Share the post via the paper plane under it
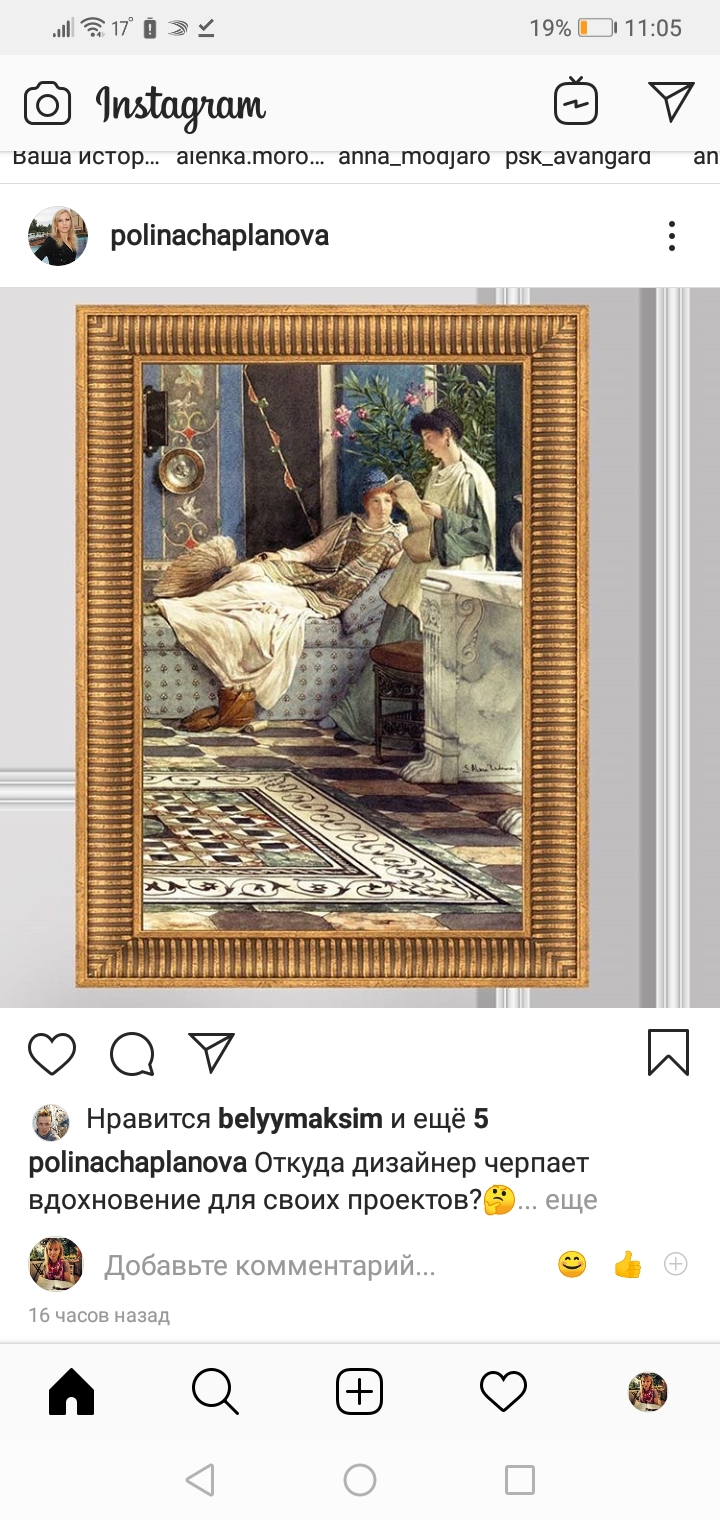 tap(211, 1053)
